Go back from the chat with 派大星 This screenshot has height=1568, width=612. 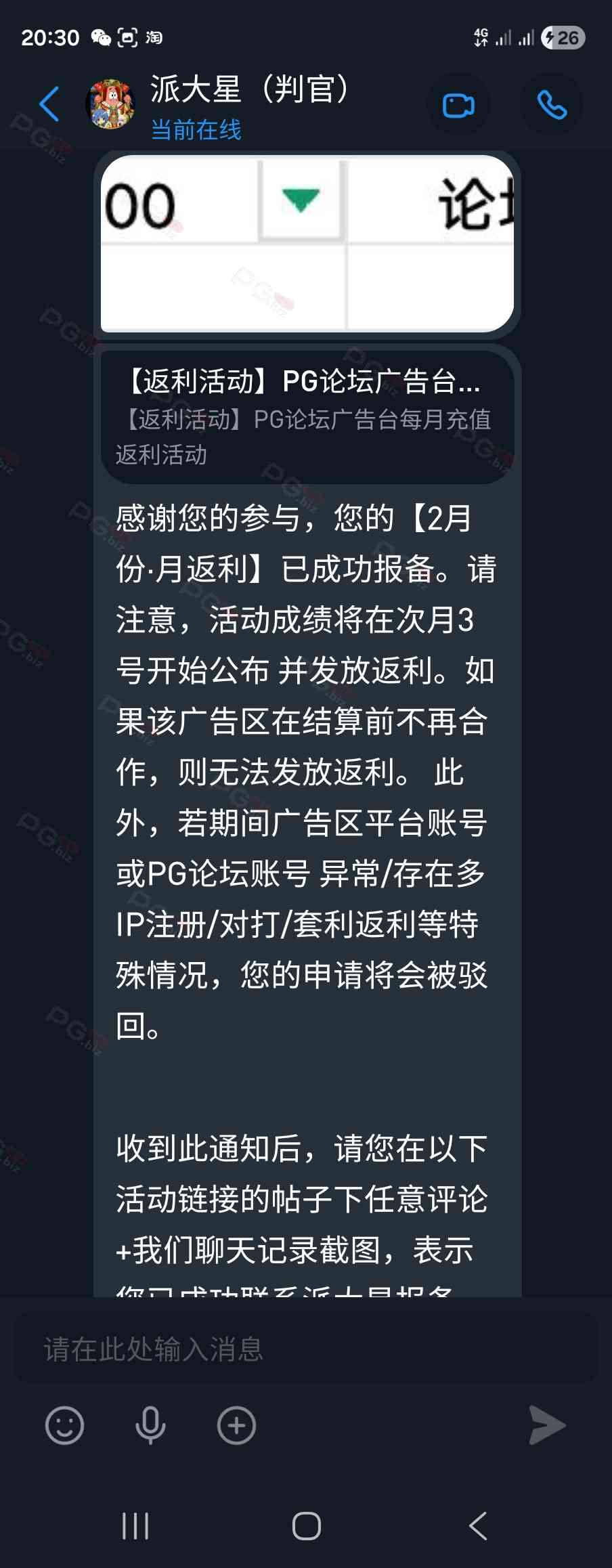click(49, 104)
